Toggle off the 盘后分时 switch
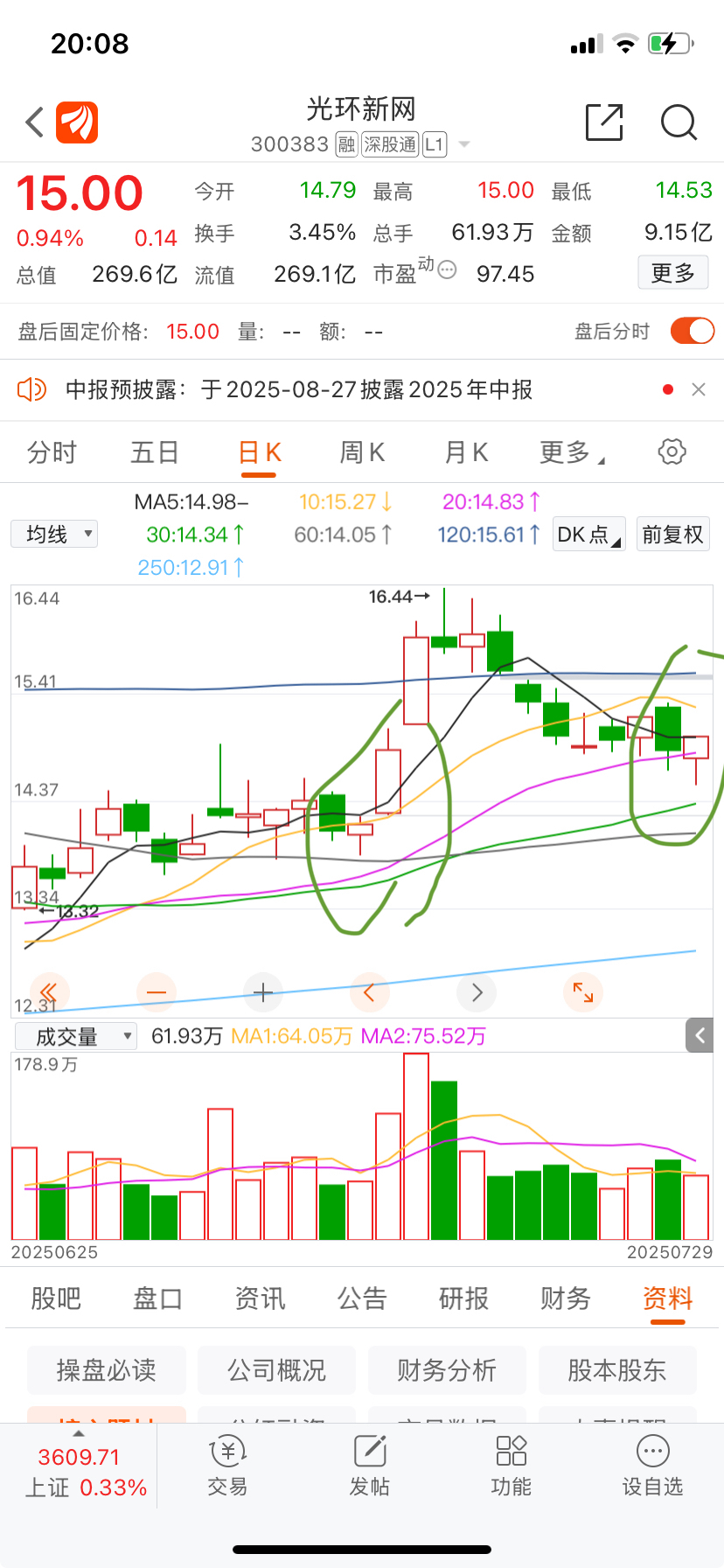Screen dimensions: 724x1568 pos(693,331)
